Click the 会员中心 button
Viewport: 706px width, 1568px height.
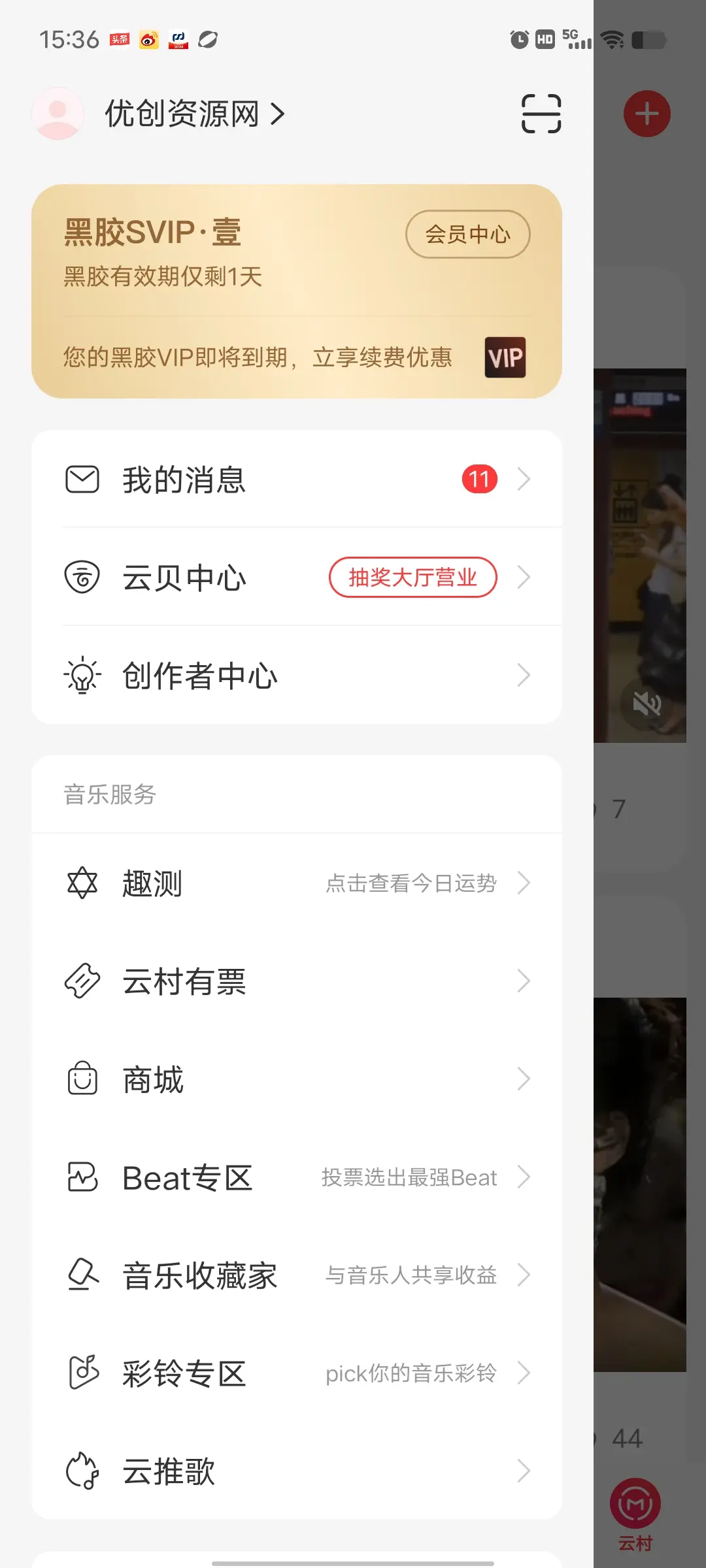click(467, 233)
